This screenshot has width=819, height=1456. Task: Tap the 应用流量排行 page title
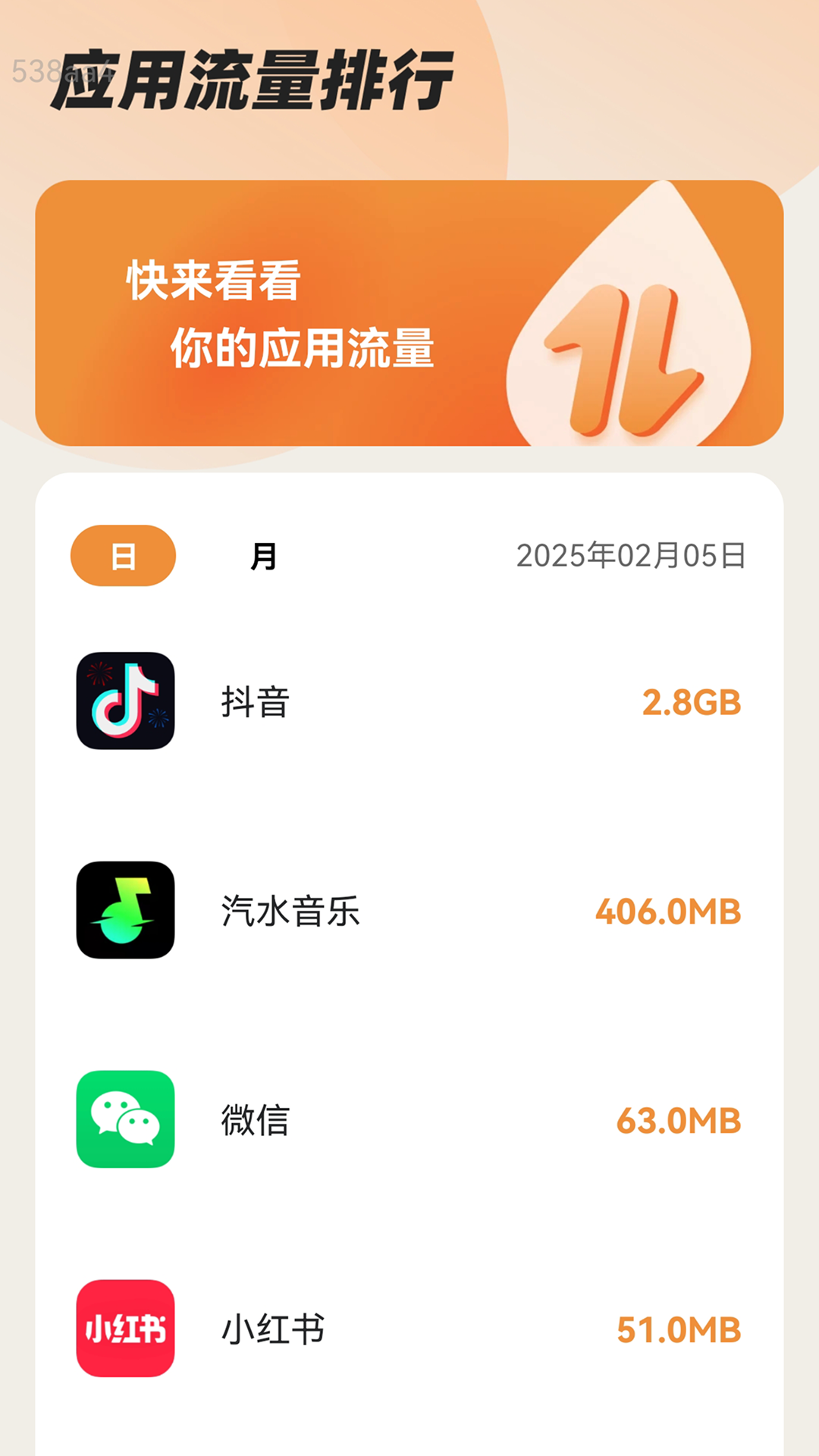point(250,80)
